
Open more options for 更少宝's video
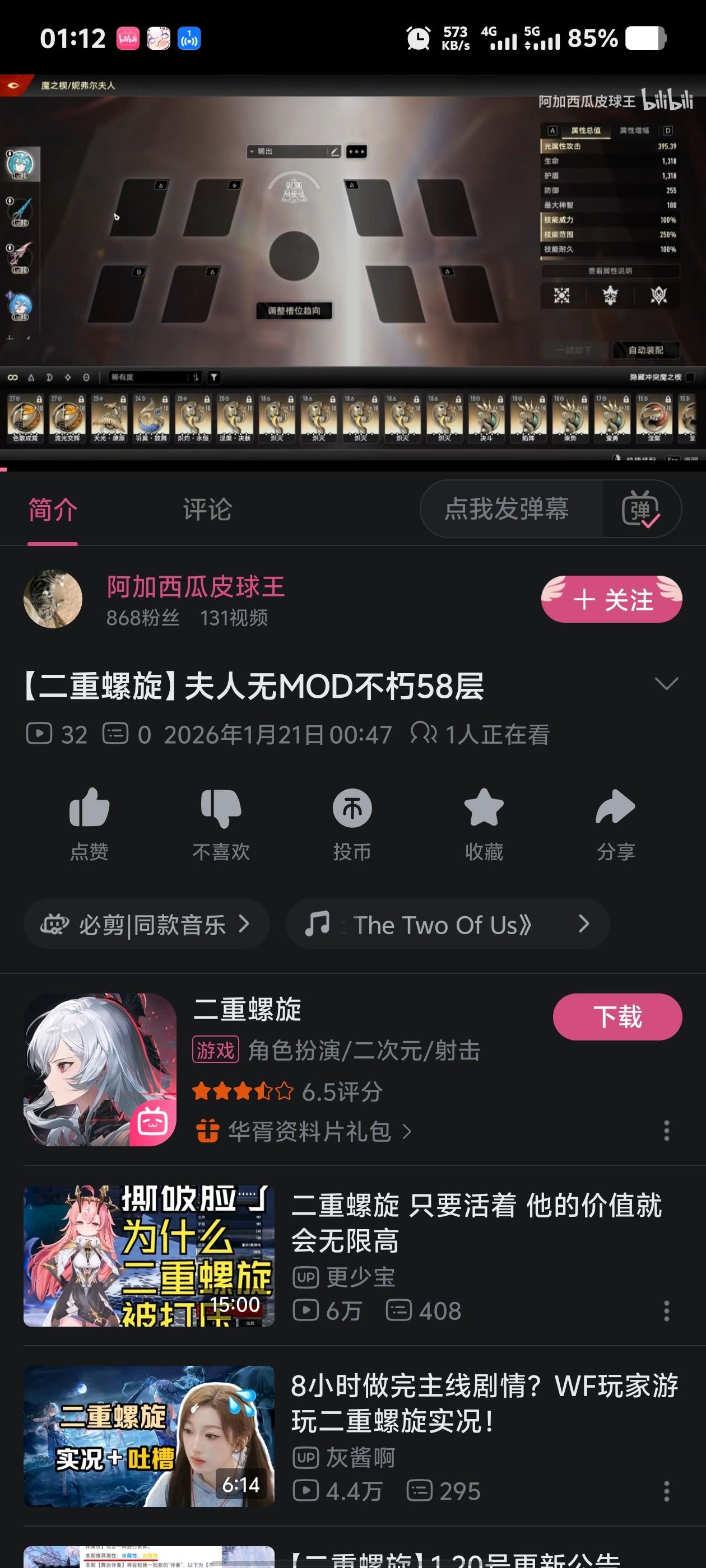click(666, 1310)
